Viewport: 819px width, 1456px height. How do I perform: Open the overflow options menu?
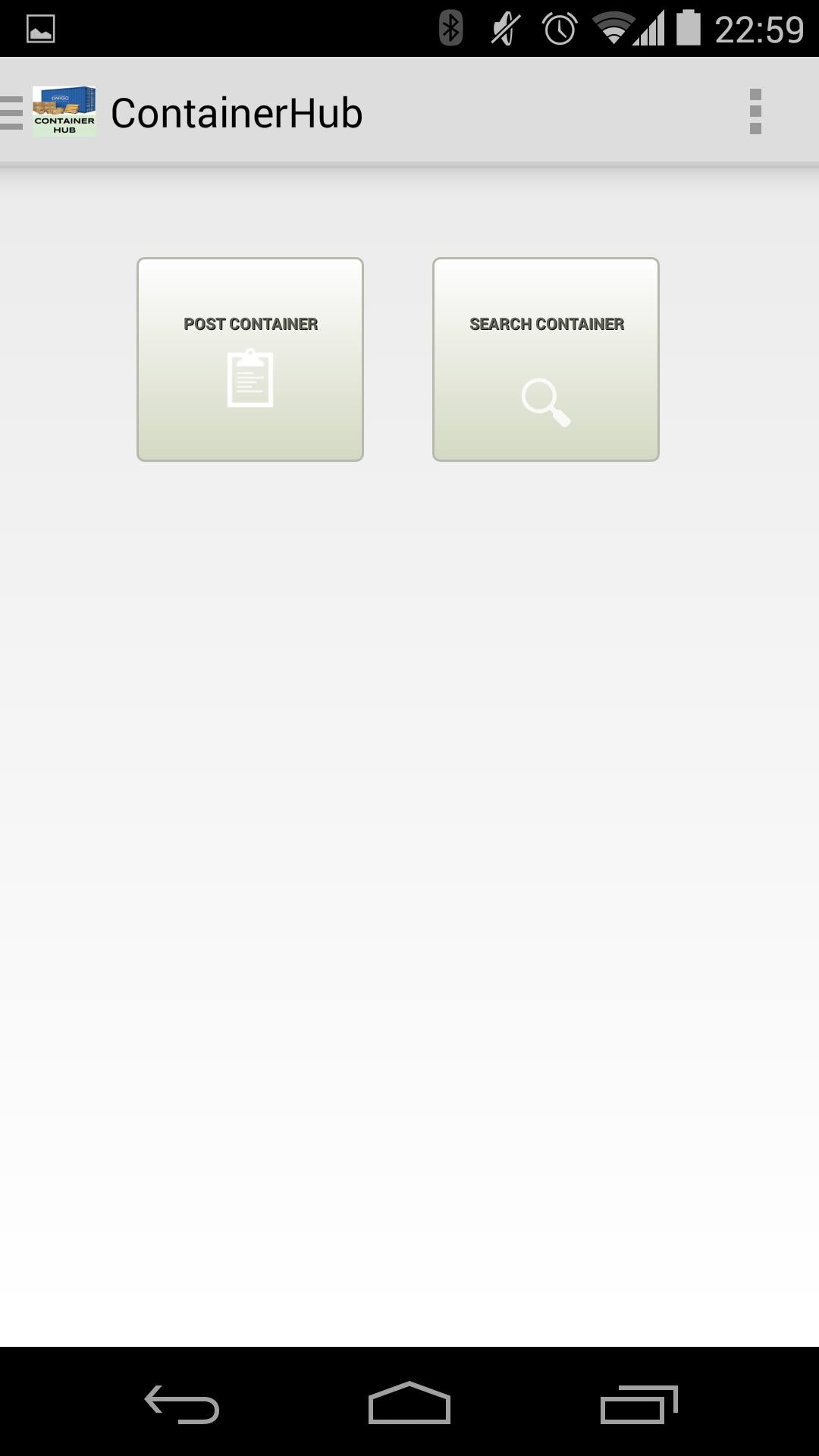click(755, 112)
